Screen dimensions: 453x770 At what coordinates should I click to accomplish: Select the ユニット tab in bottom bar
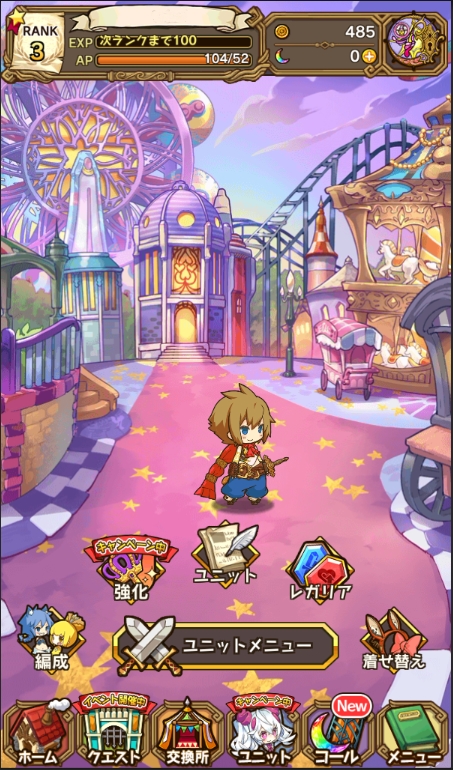[263, 732]
